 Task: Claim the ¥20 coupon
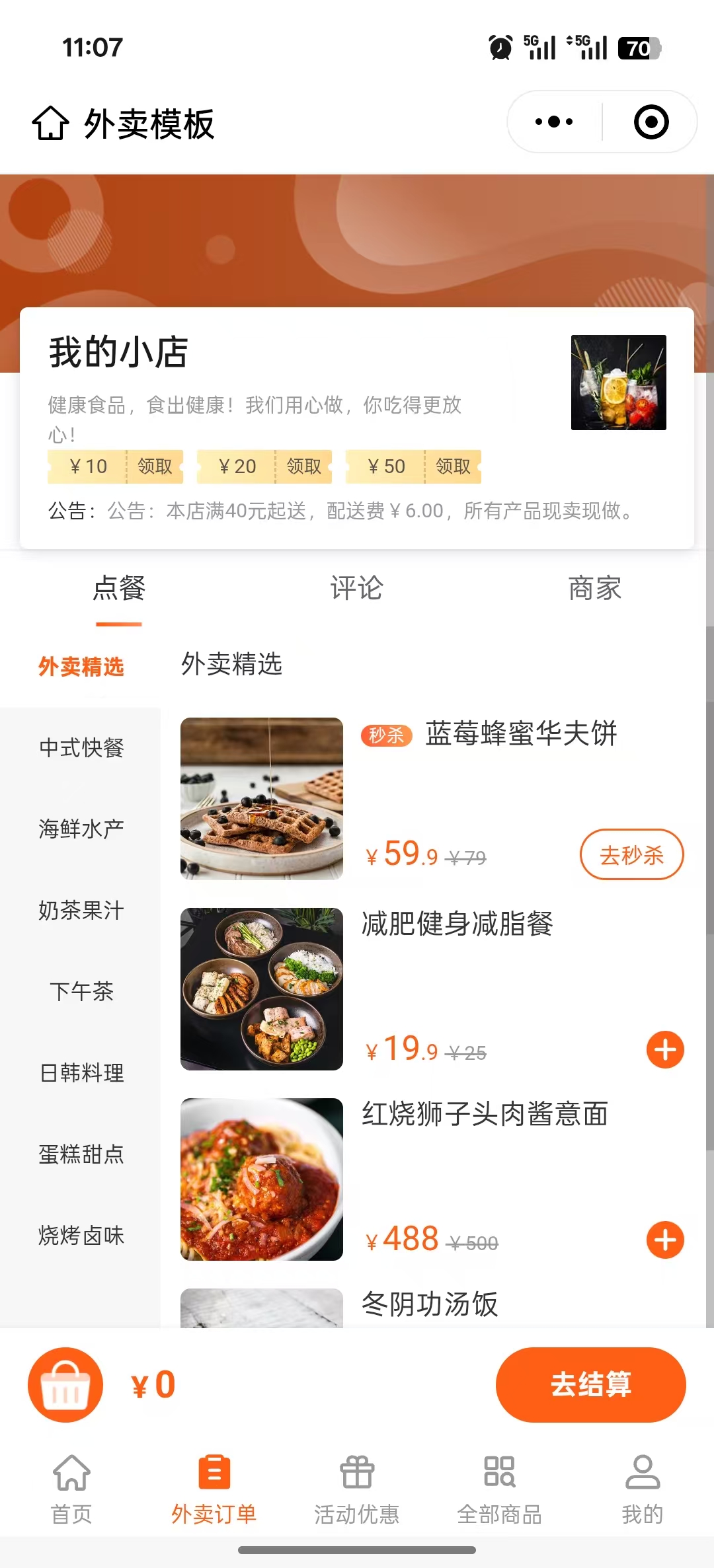point(304,467)
